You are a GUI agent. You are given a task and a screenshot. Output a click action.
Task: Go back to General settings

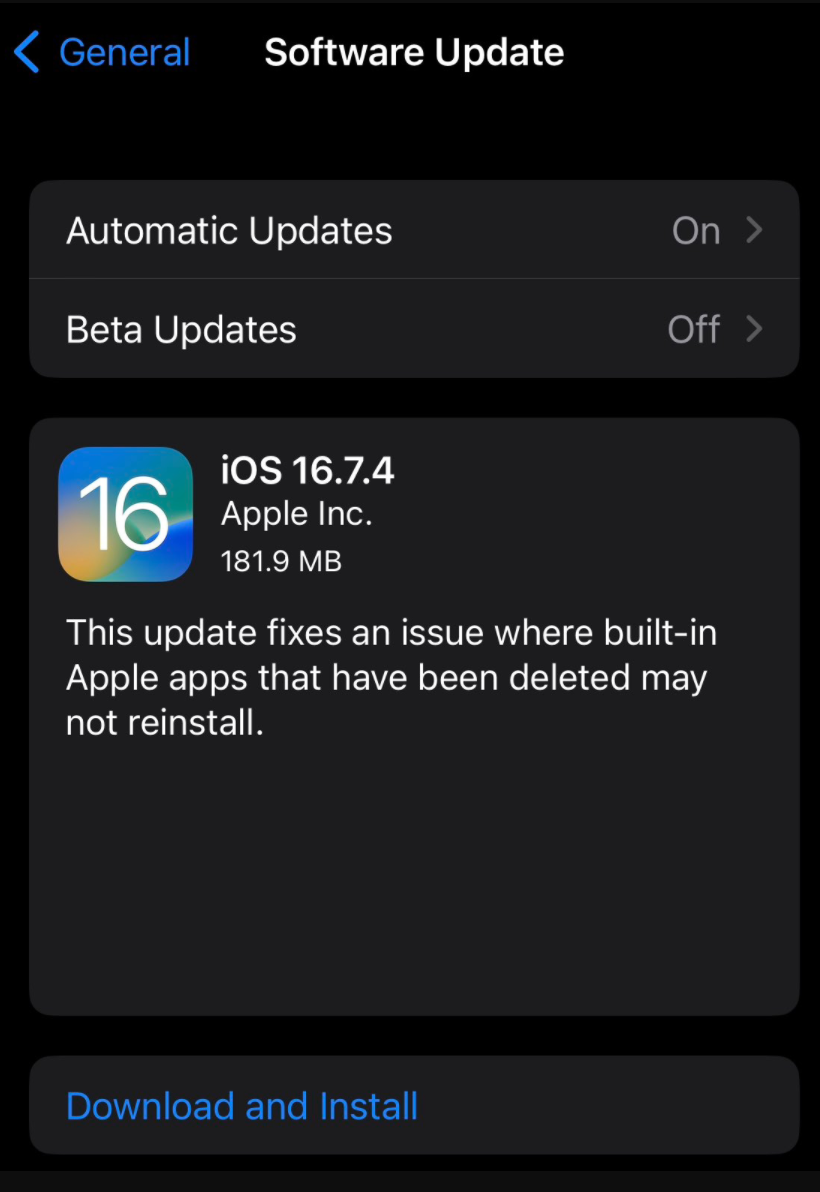point(104,52)
